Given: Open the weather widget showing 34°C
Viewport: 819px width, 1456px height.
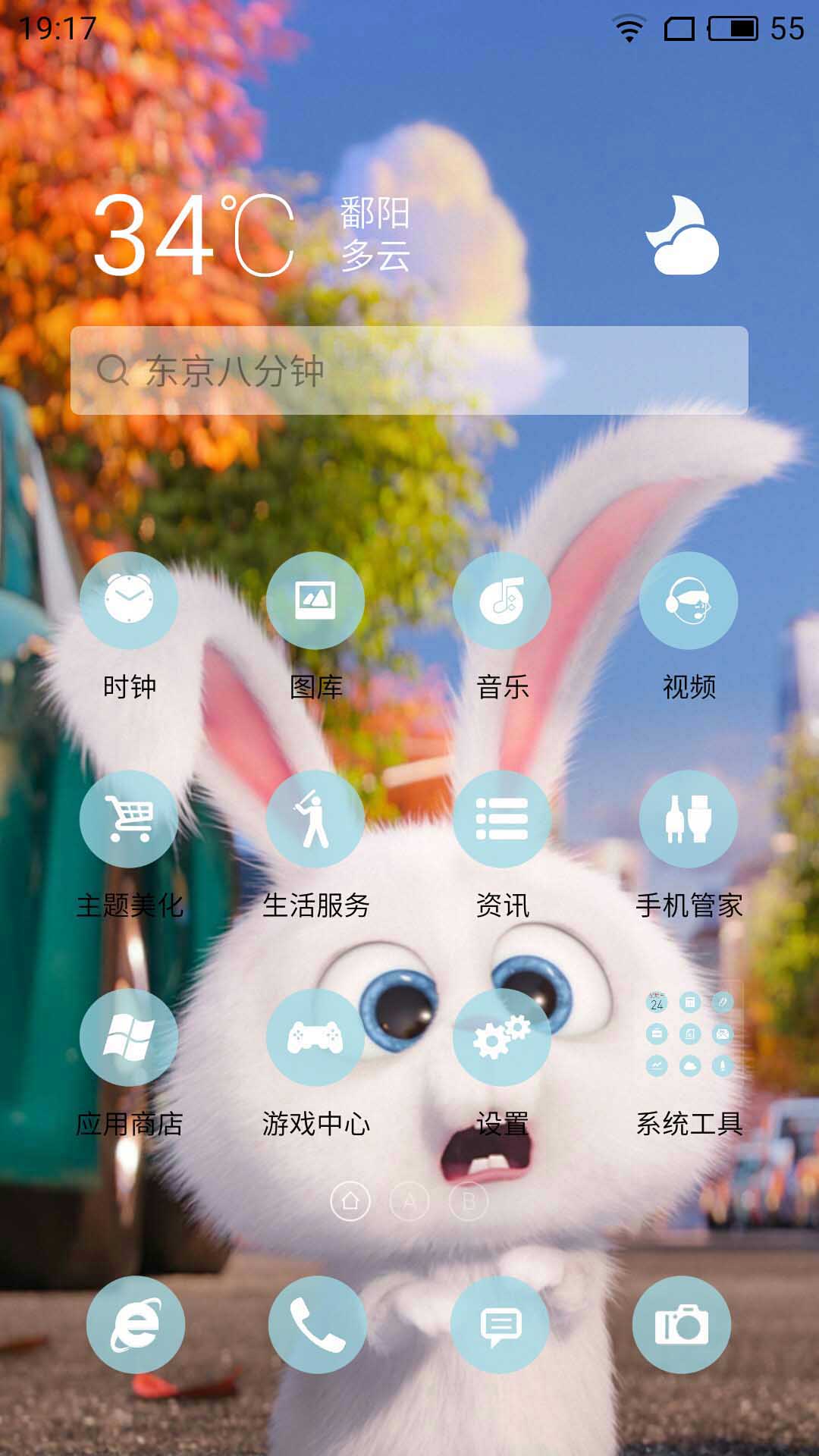Looking at the screenshot, I should [193, 234].
